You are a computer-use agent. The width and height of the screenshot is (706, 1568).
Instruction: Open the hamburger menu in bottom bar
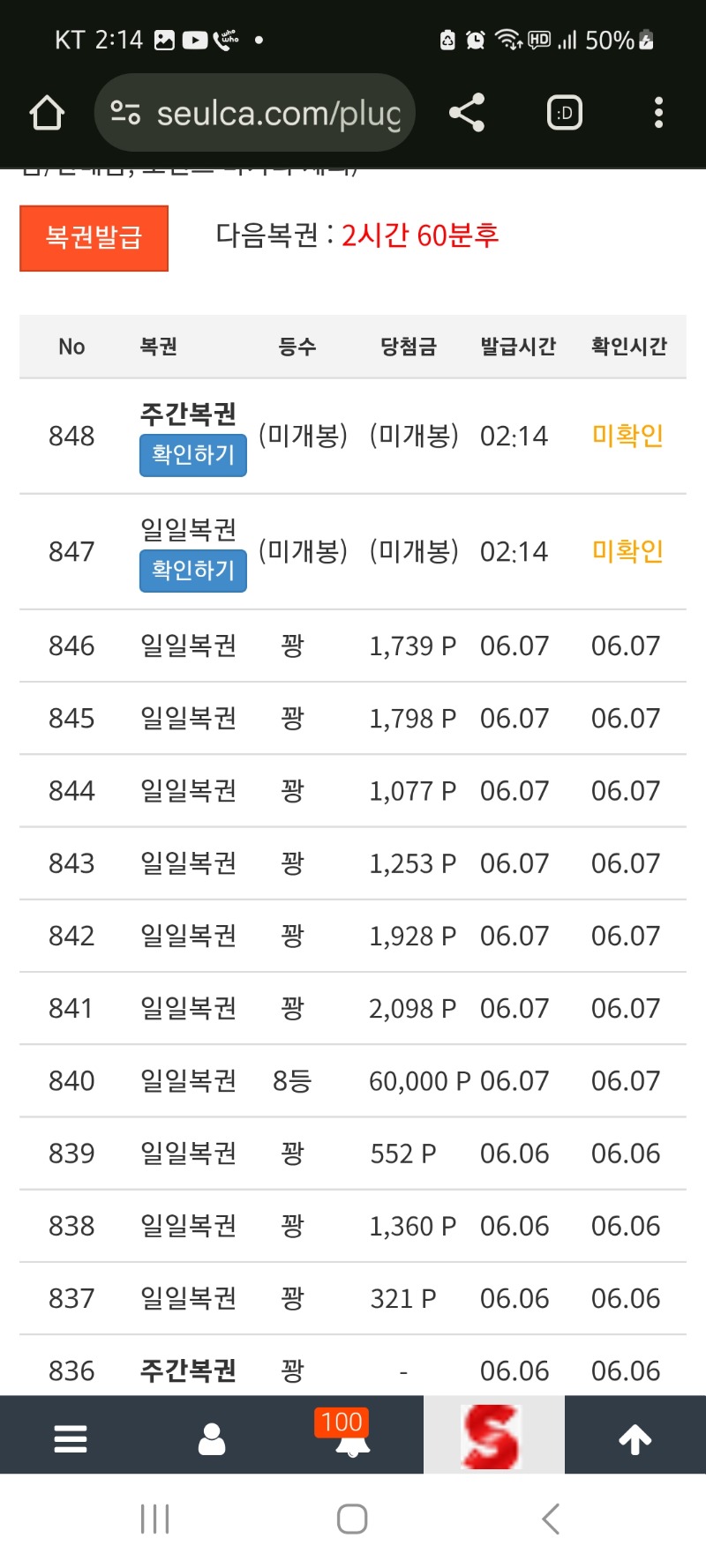[x=71, y=1438]
